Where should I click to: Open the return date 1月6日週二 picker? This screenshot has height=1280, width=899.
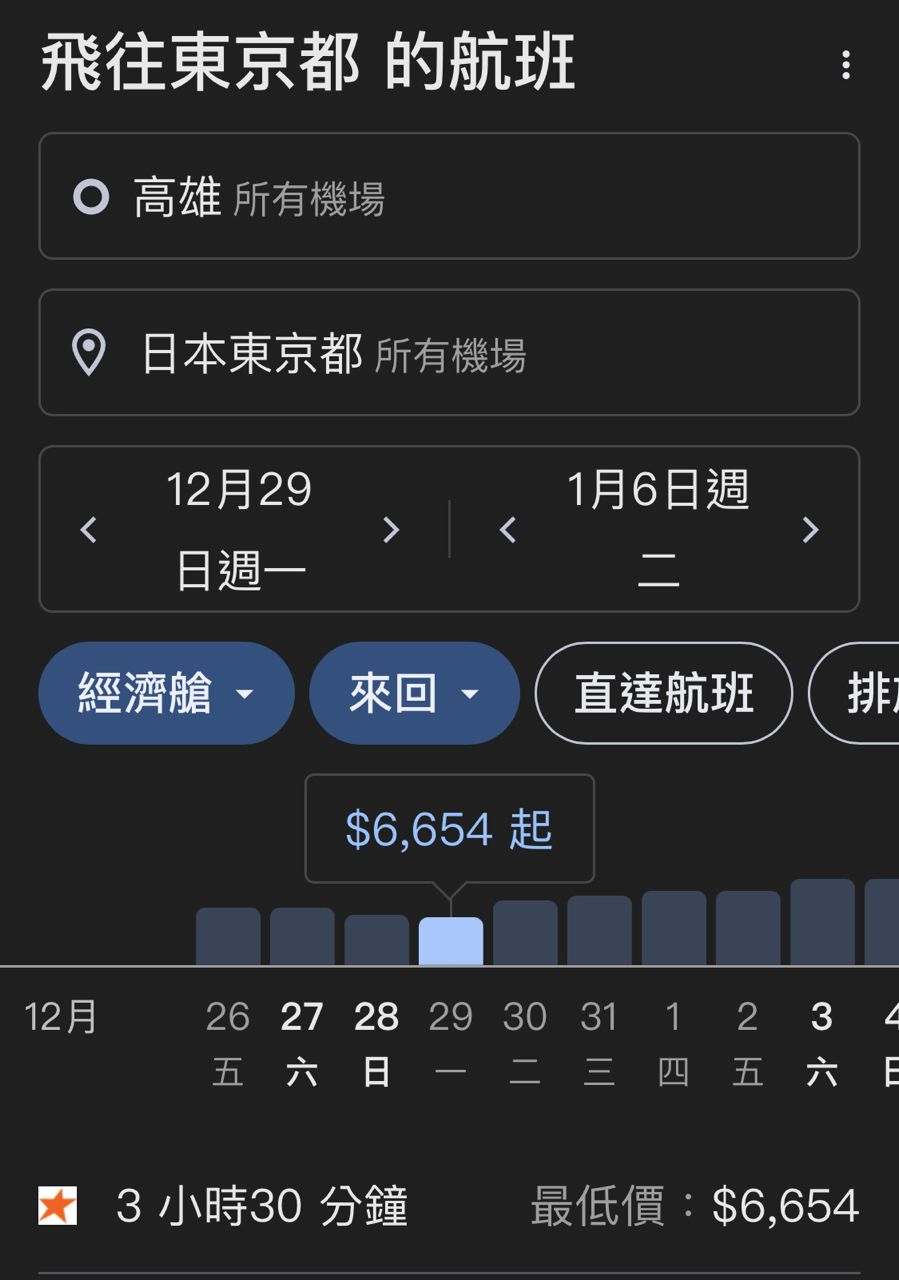pos(658,530)
